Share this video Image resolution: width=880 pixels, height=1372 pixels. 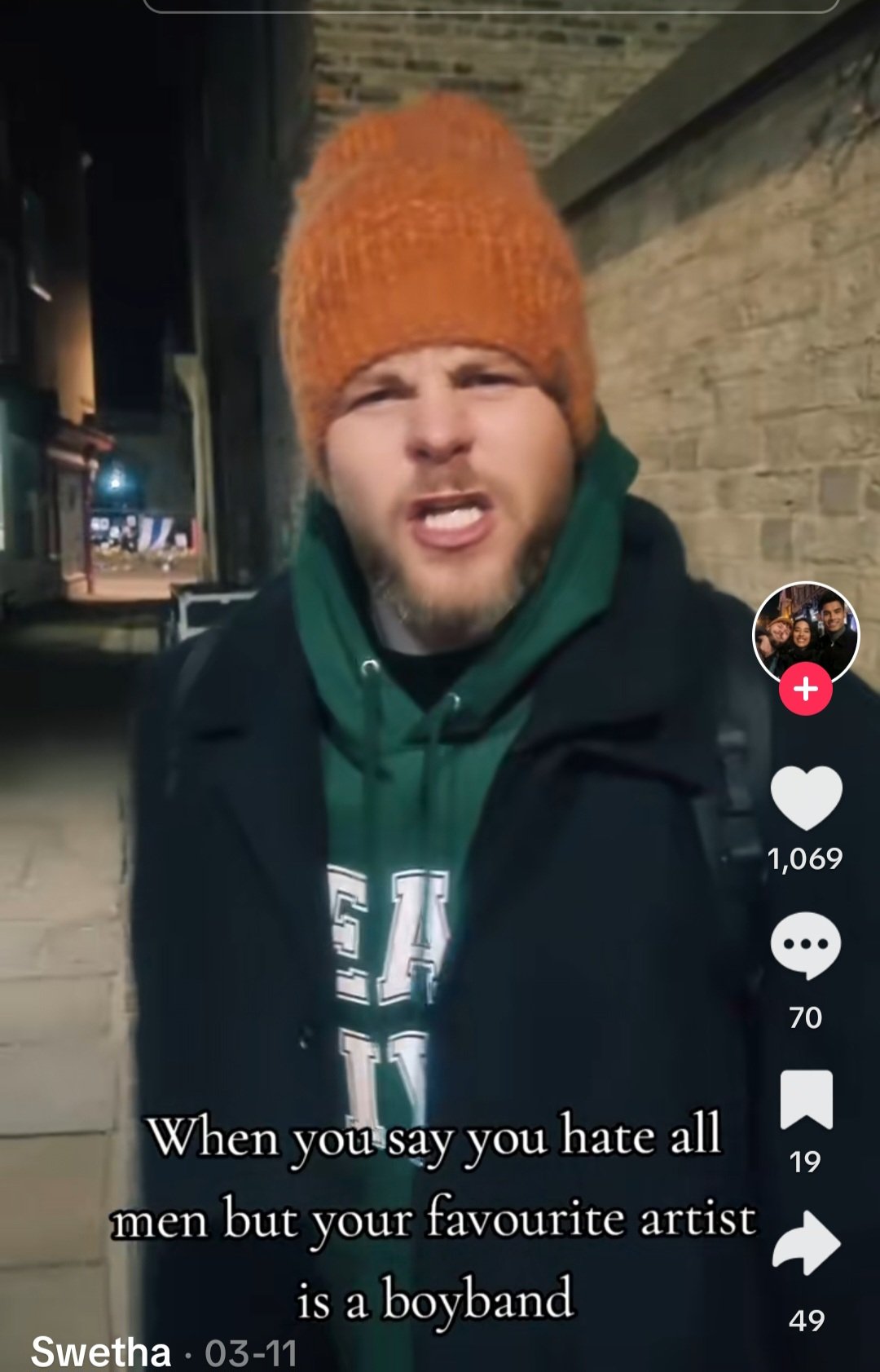(x=806, y=1243)
